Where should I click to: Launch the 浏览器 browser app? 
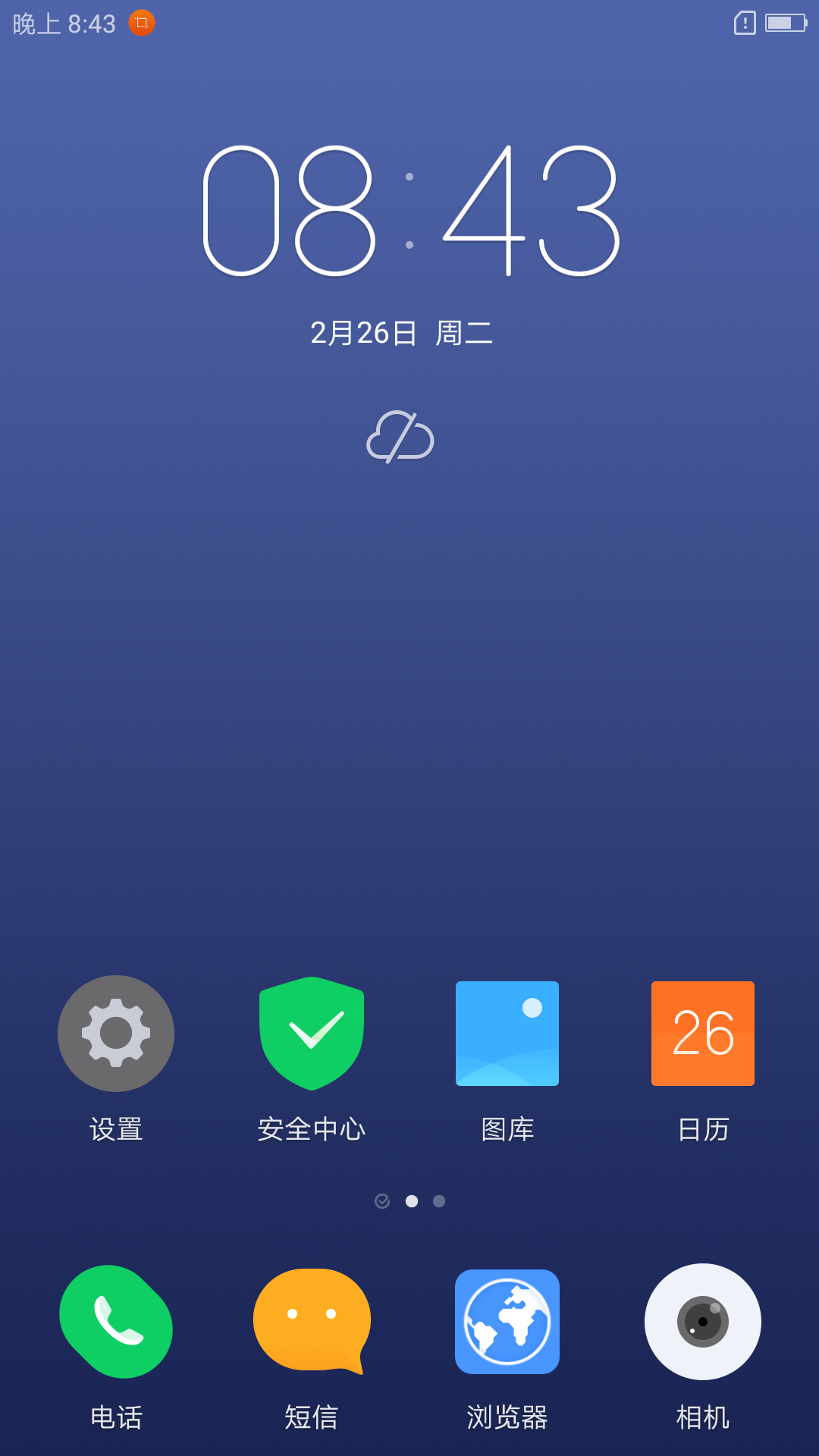(507, 1321)
